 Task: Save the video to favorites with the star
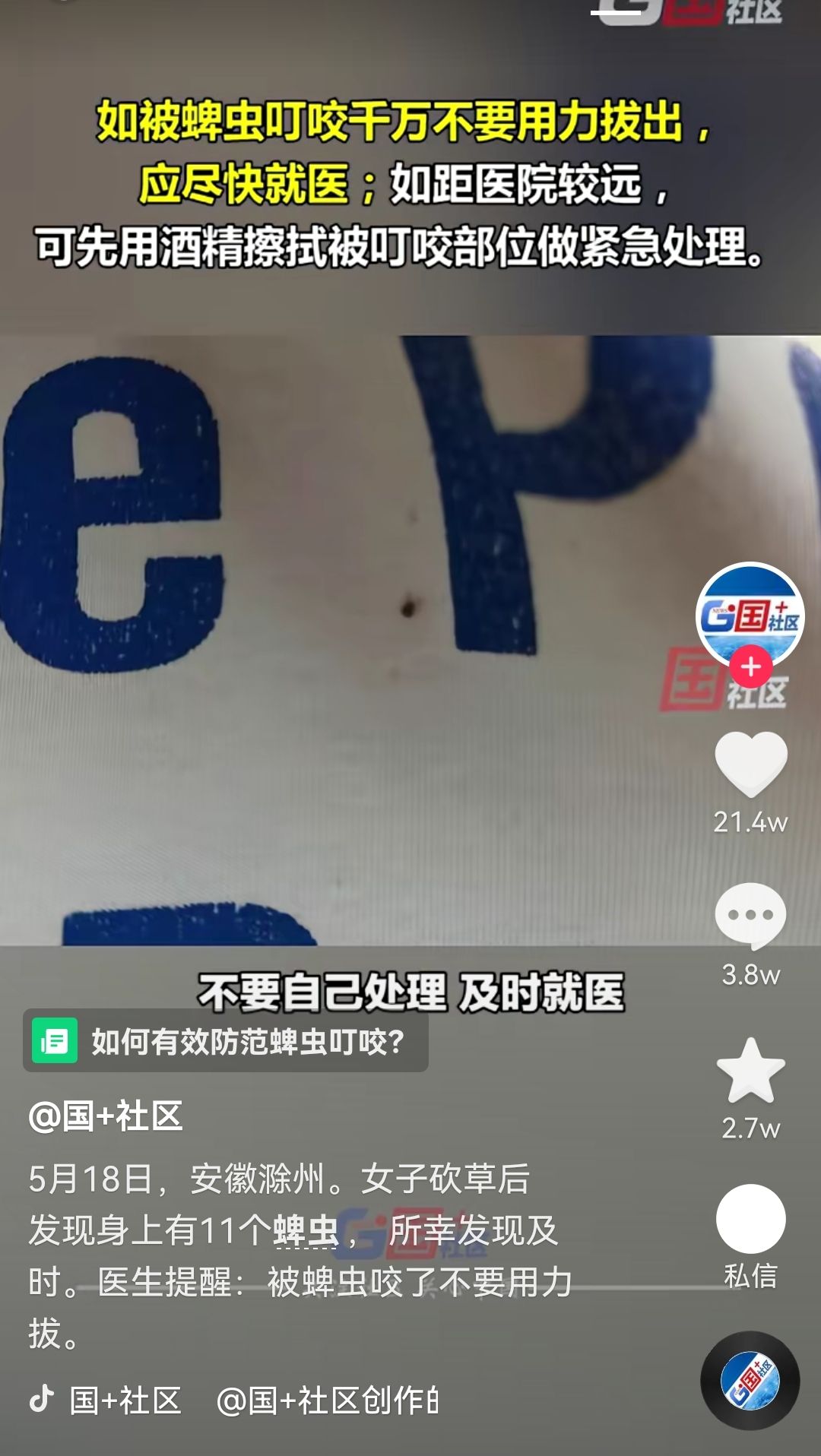[x=751, y=1071]
